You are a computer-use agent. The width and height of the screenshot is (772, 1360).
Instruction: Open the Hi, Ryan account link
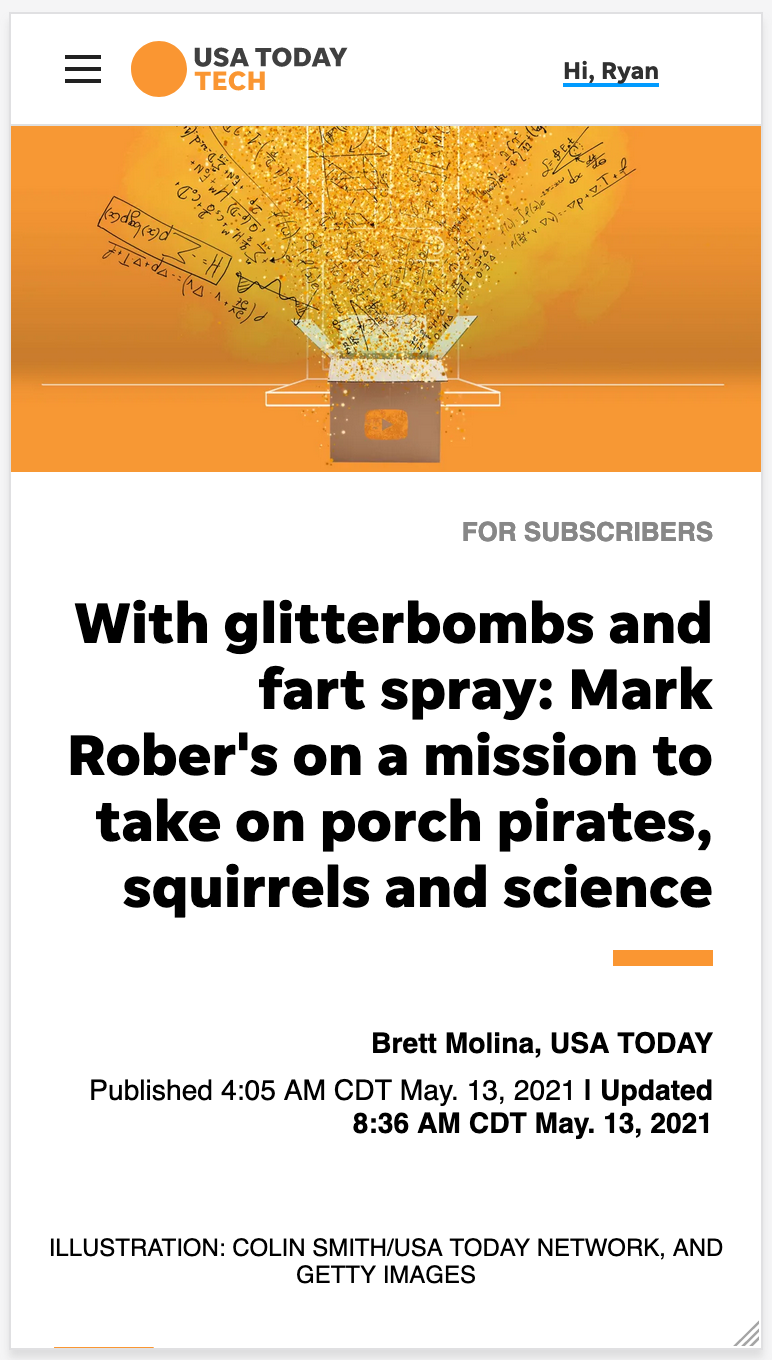[x=610, y=71]
